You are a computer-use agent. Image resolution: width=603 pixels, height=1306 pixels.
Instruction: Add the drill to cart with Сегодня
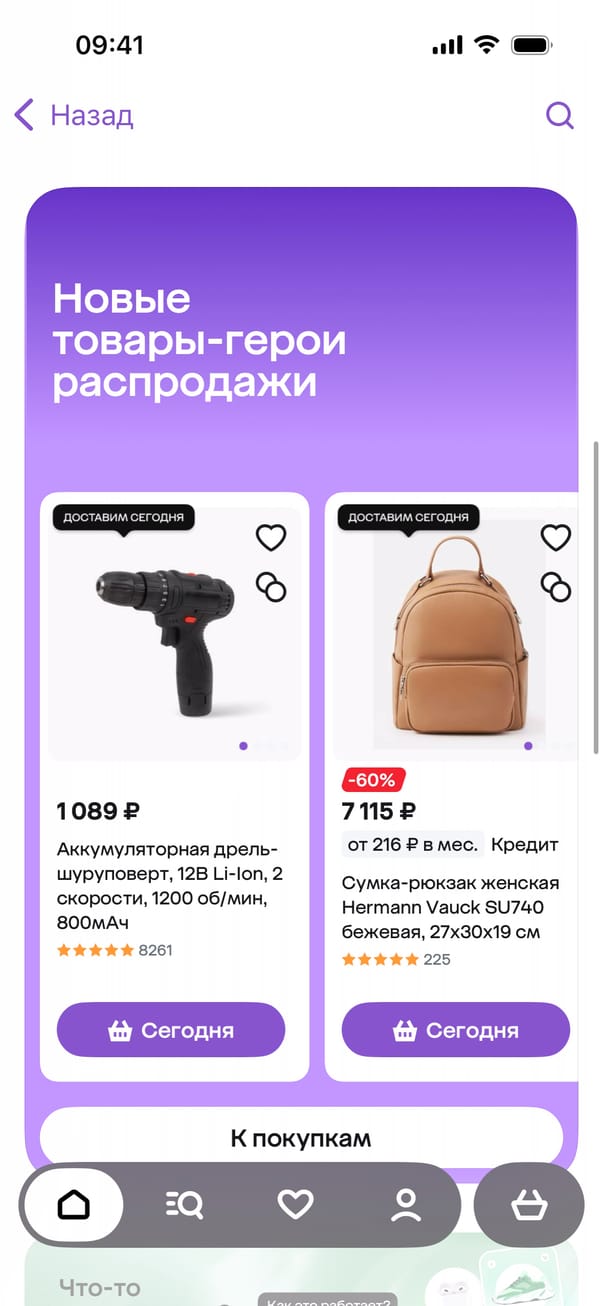tap(171, 1030)
